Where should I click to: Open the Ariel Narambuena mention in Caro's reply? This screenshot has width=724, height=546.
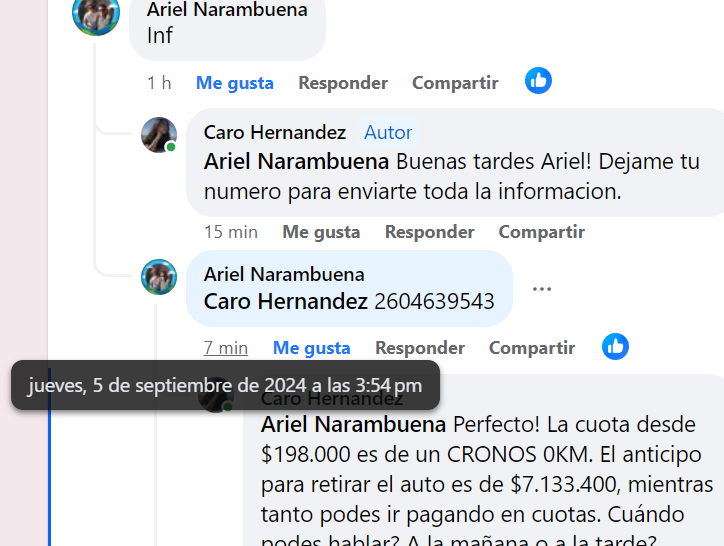[297, 161]
